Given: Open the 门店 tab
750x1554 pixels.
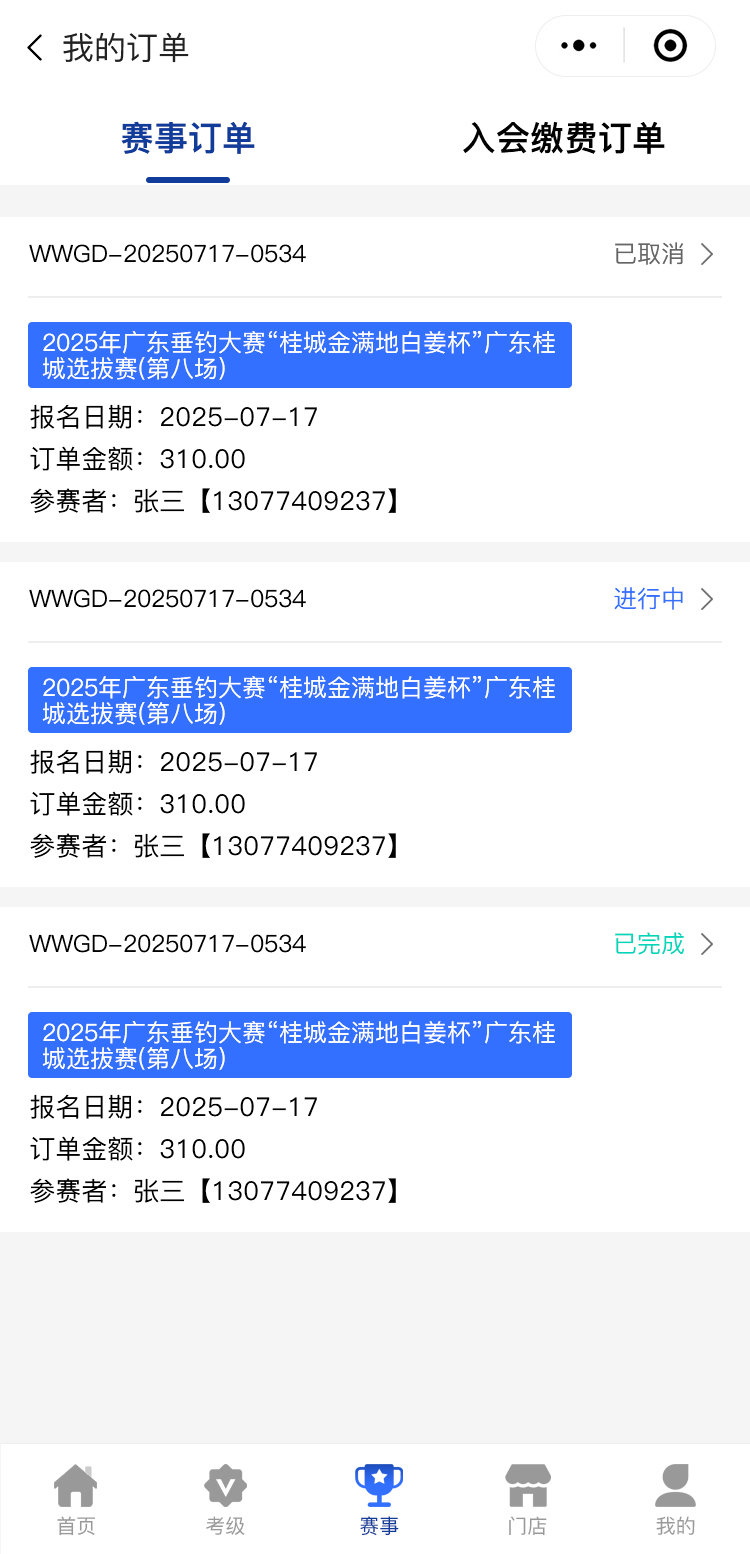Looking at the screenshot, I should point(527,1499).
